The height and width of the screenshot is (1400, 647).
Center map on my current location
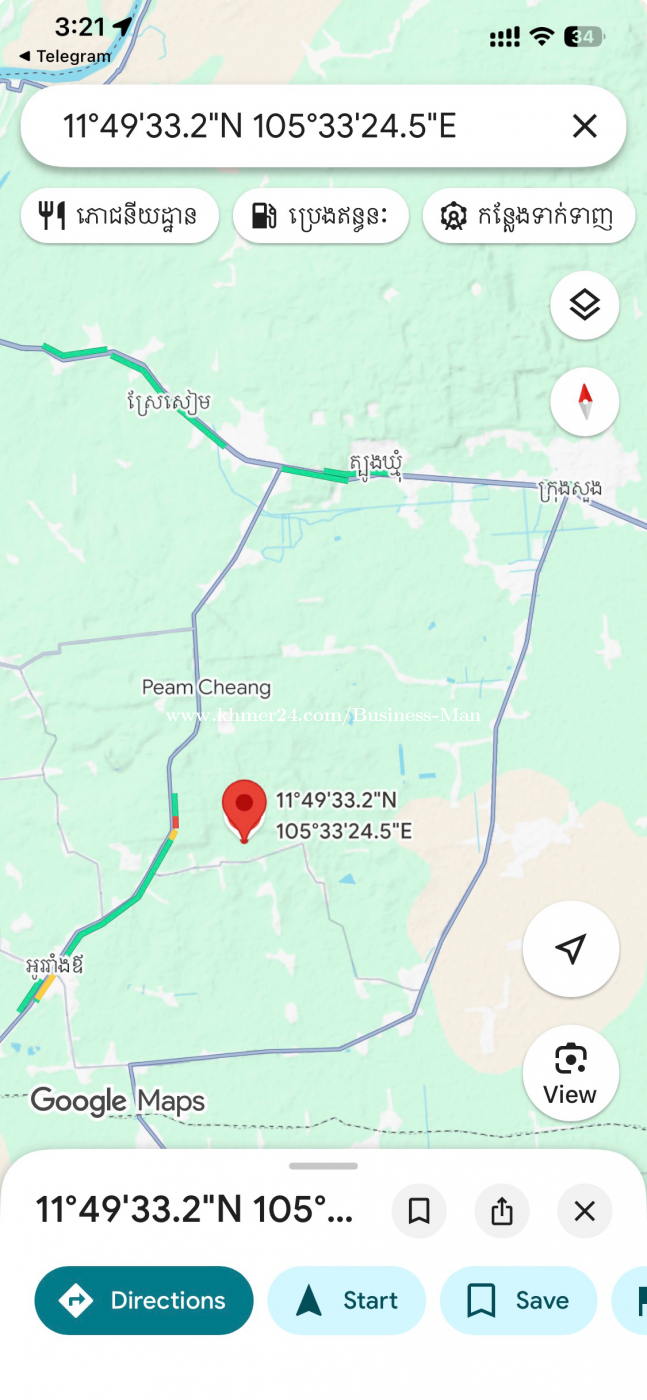tap(570, 949)
